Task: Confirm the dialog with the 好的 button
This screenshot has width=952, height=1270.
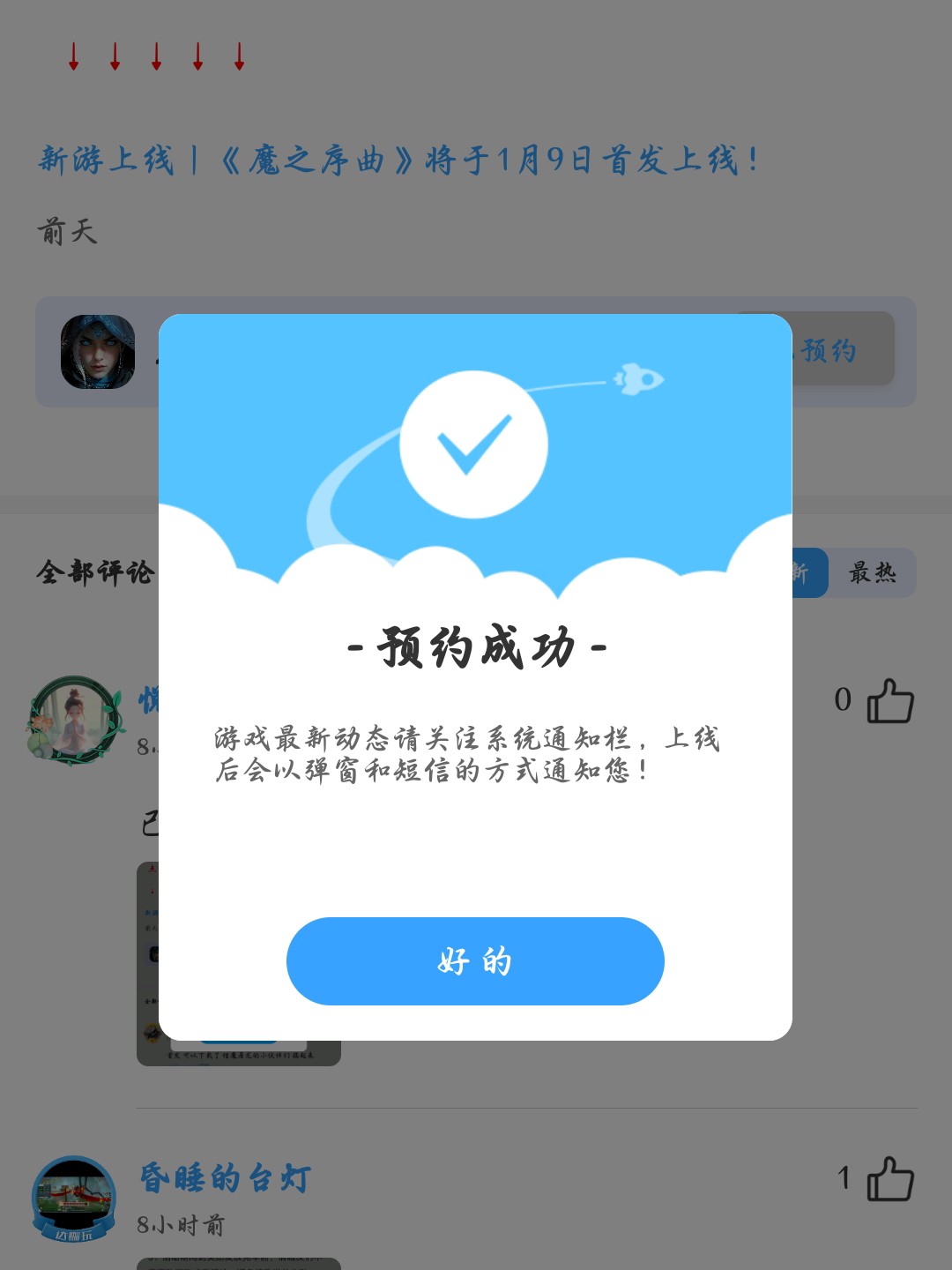Action: coord(475,961)
